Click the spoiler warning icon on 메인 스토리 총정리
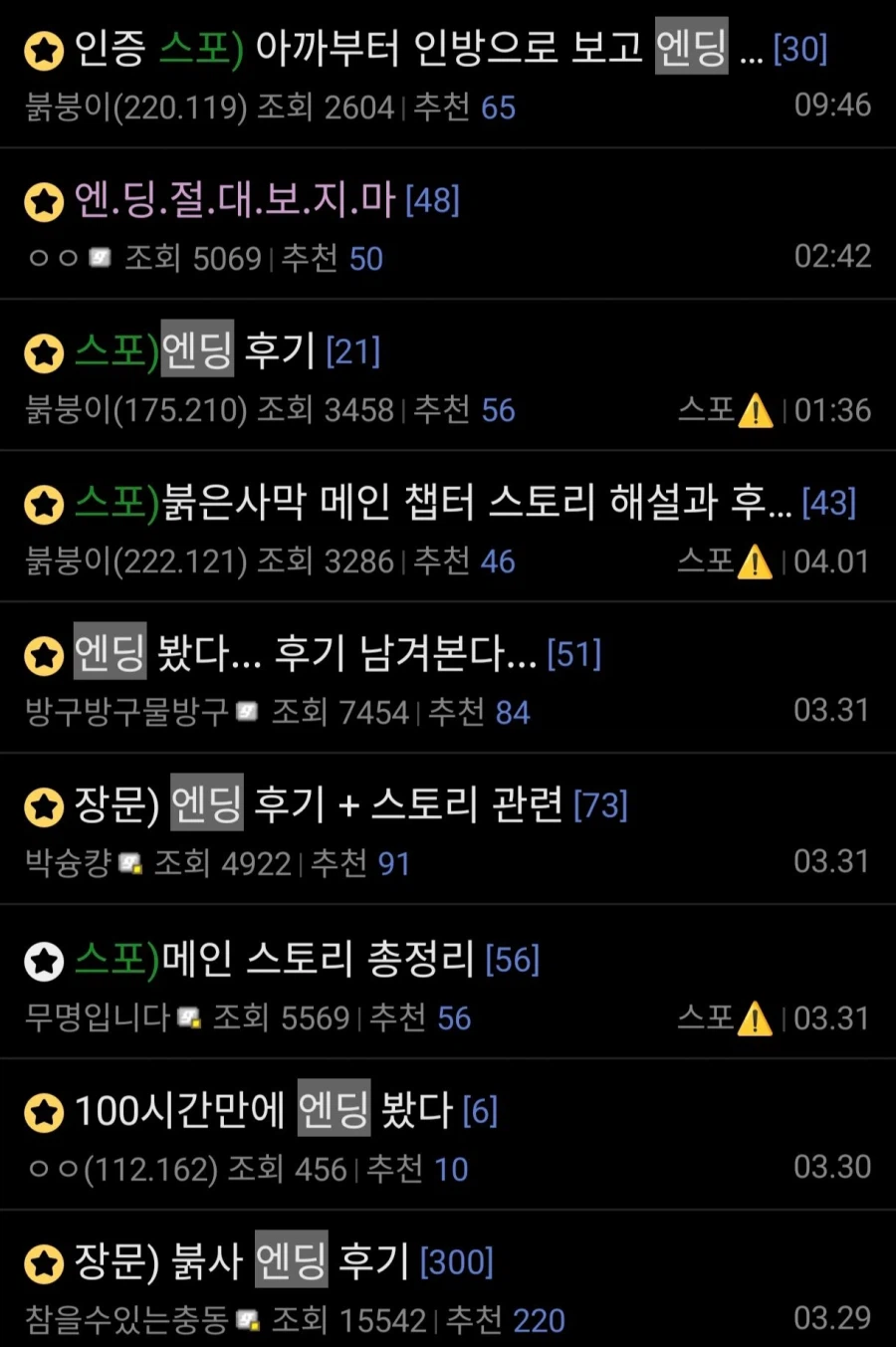This screenshot has height=1347, width=896. click(757, 1017)
